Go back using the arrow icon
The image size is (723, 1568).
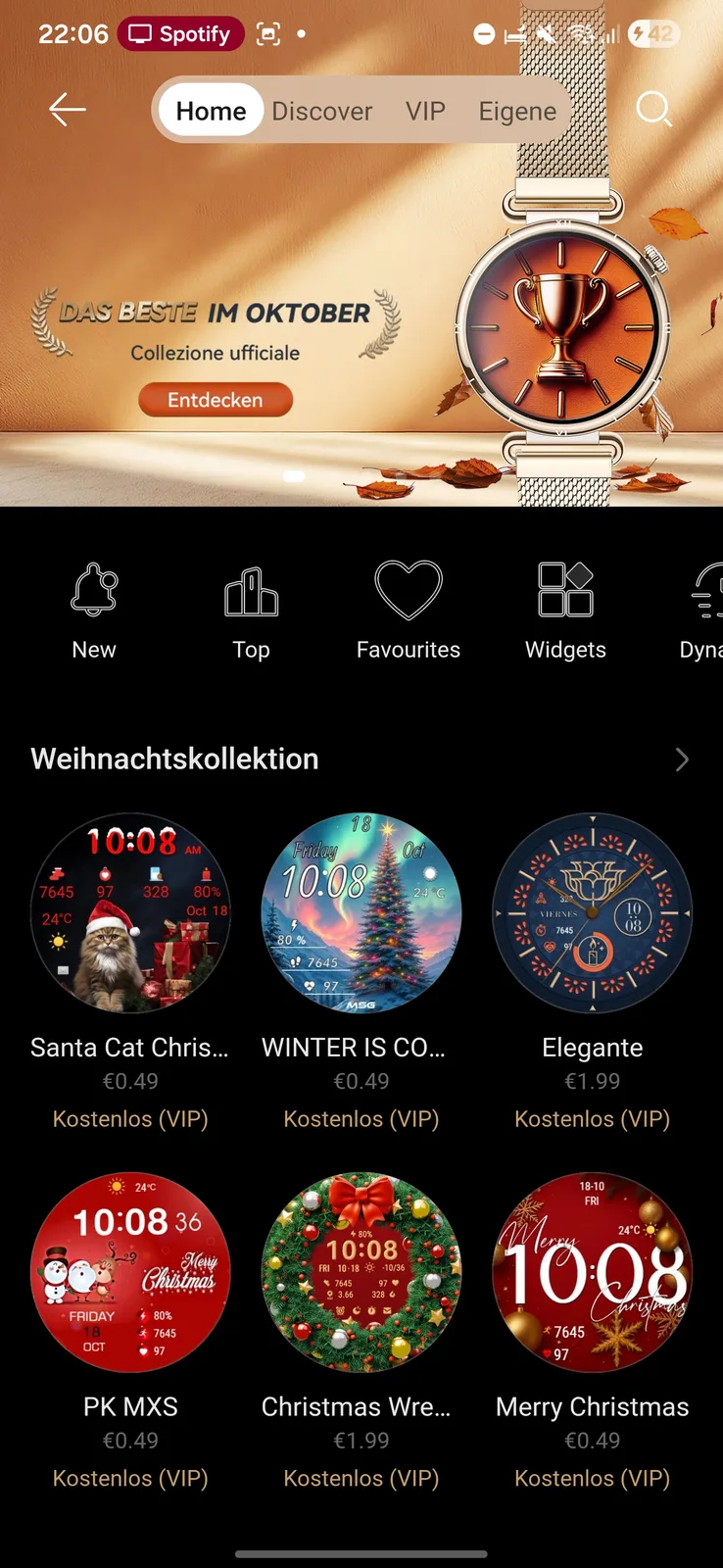point(67,110)
